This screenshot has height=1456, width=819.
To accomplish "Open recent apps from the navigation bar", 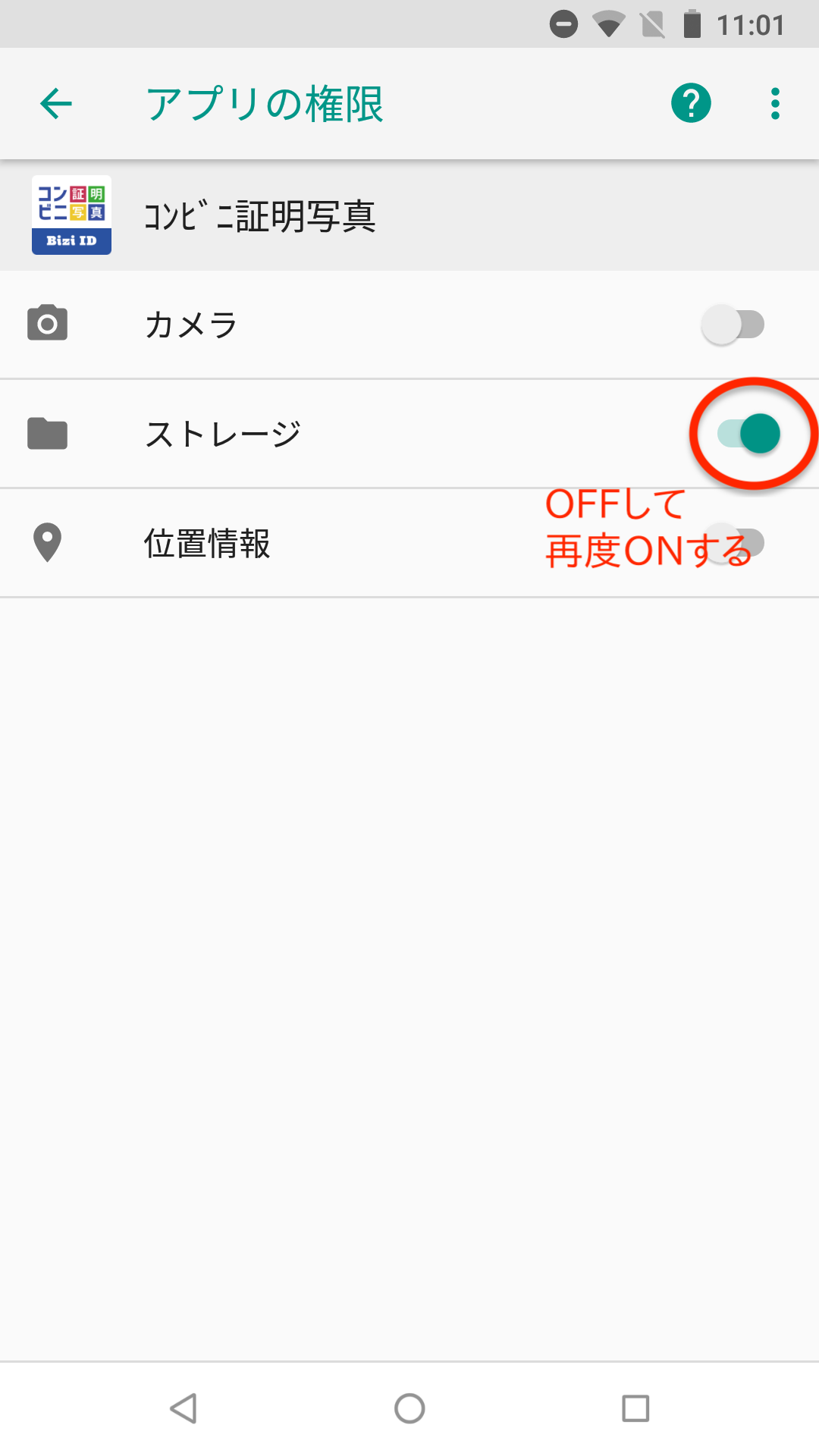I will click(635, 1408).
